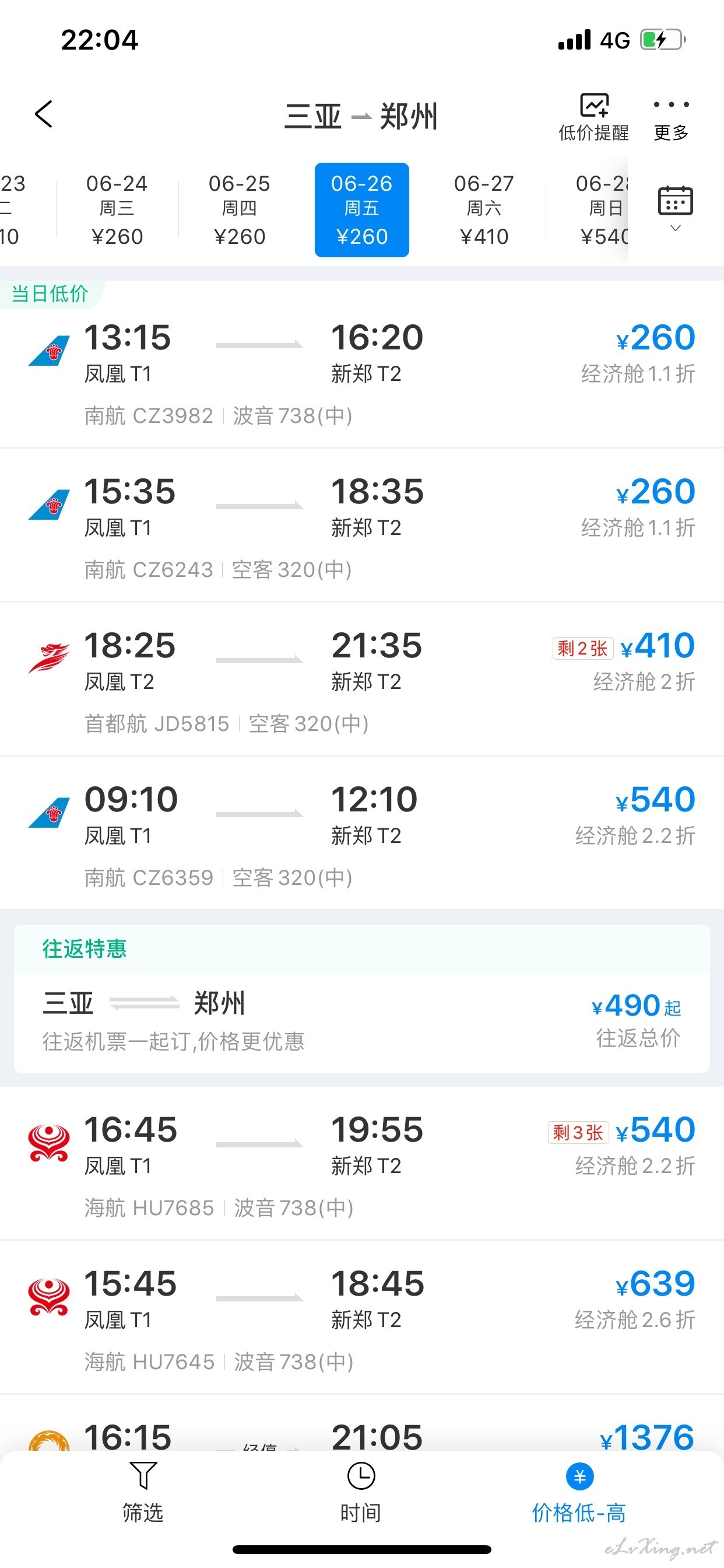Image resolution: width=724 pixels, height=1568 pixels.
Task: Go back using the top-left arrow
Action: pos(44,114)
